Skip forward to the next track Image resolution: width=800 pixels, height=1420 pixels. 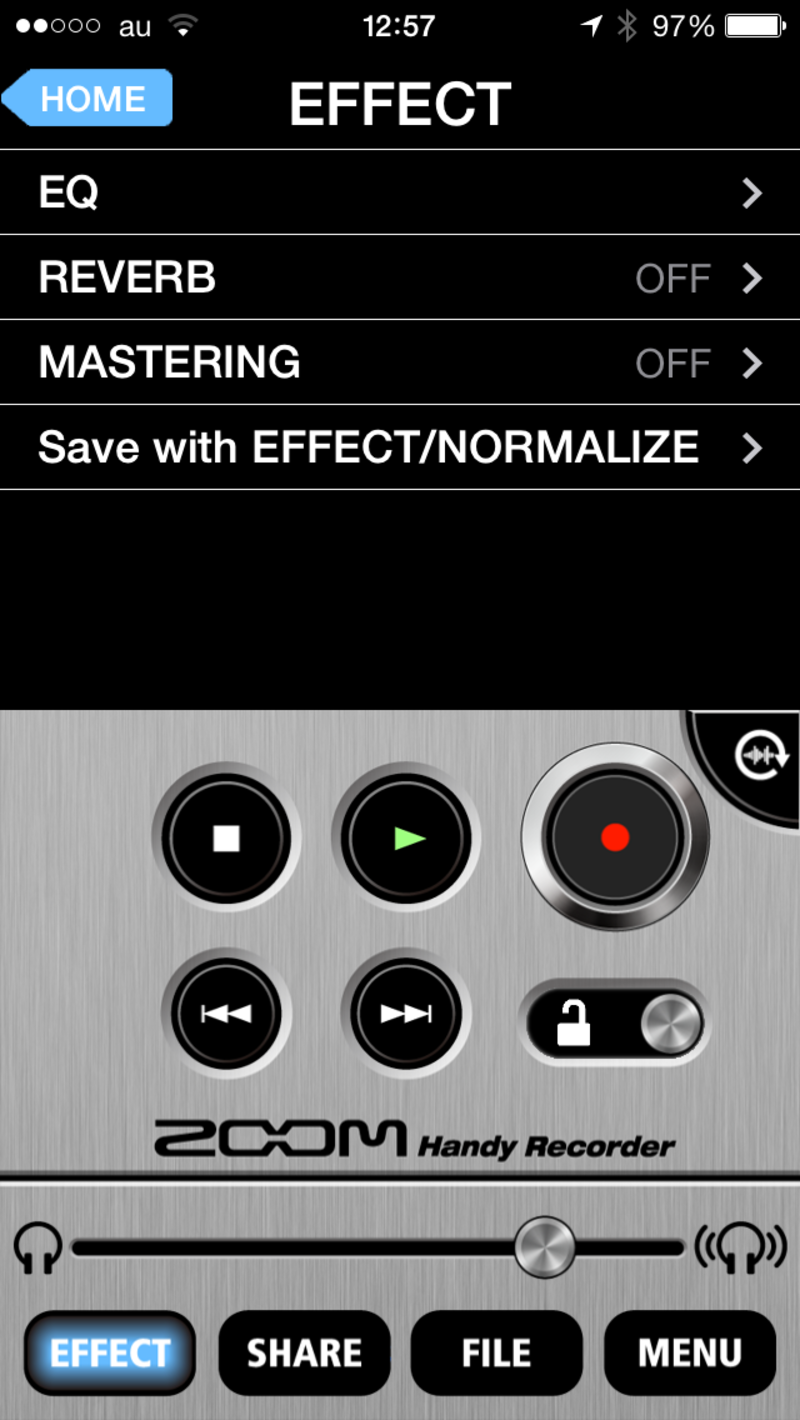(406, 1014)
